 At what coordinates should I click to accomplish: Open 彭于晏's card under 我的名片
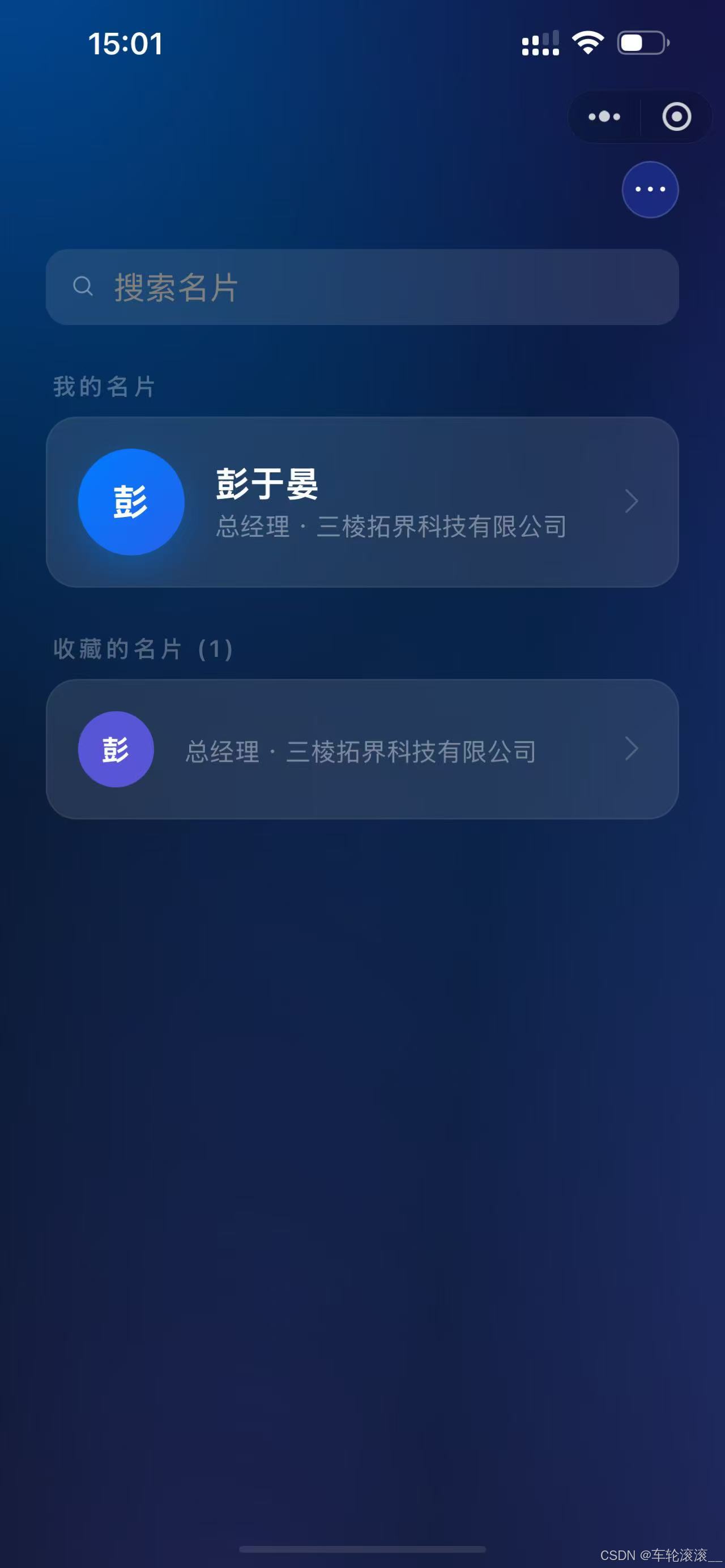pyautogui.click(x=362, y=502)
